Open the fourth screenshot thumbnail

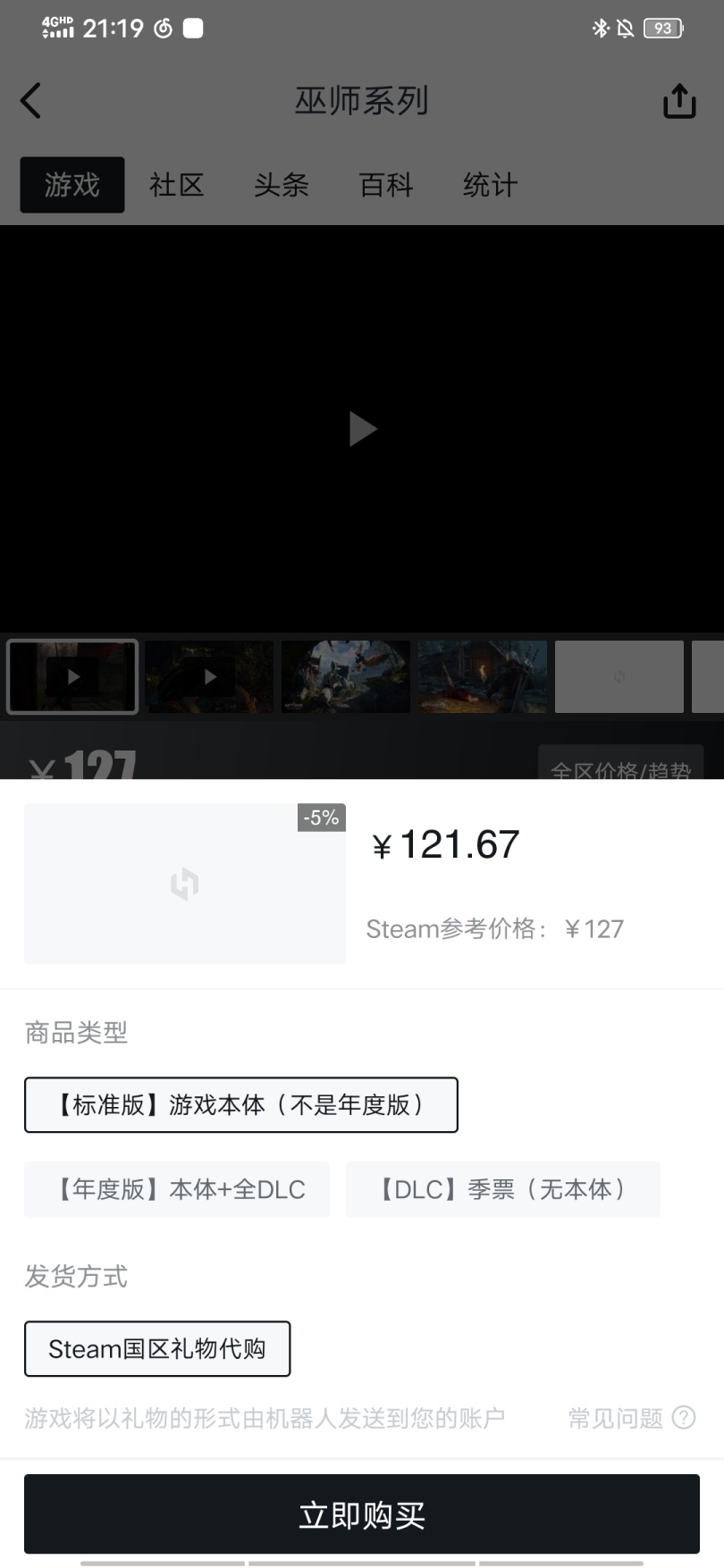(483, 676)
